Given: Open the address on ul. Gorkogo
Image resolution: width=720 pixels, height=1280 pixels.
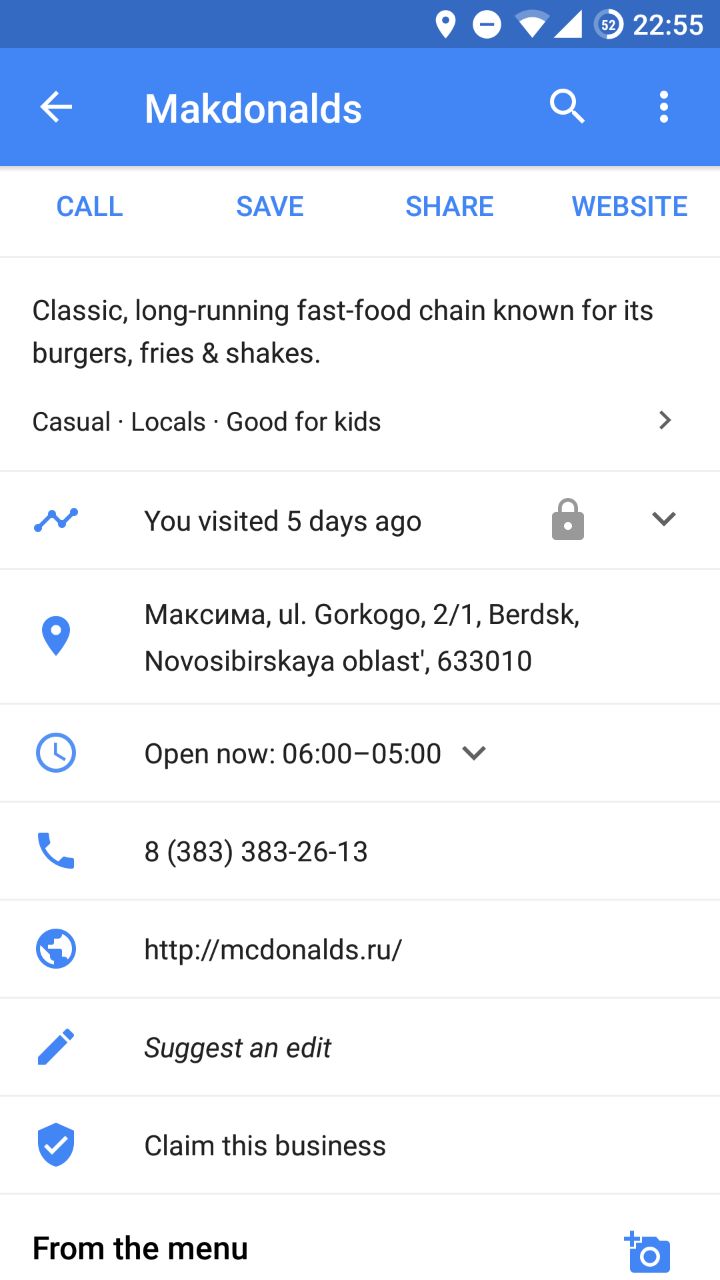Looking at the screenshot, I should coord(360,637).
